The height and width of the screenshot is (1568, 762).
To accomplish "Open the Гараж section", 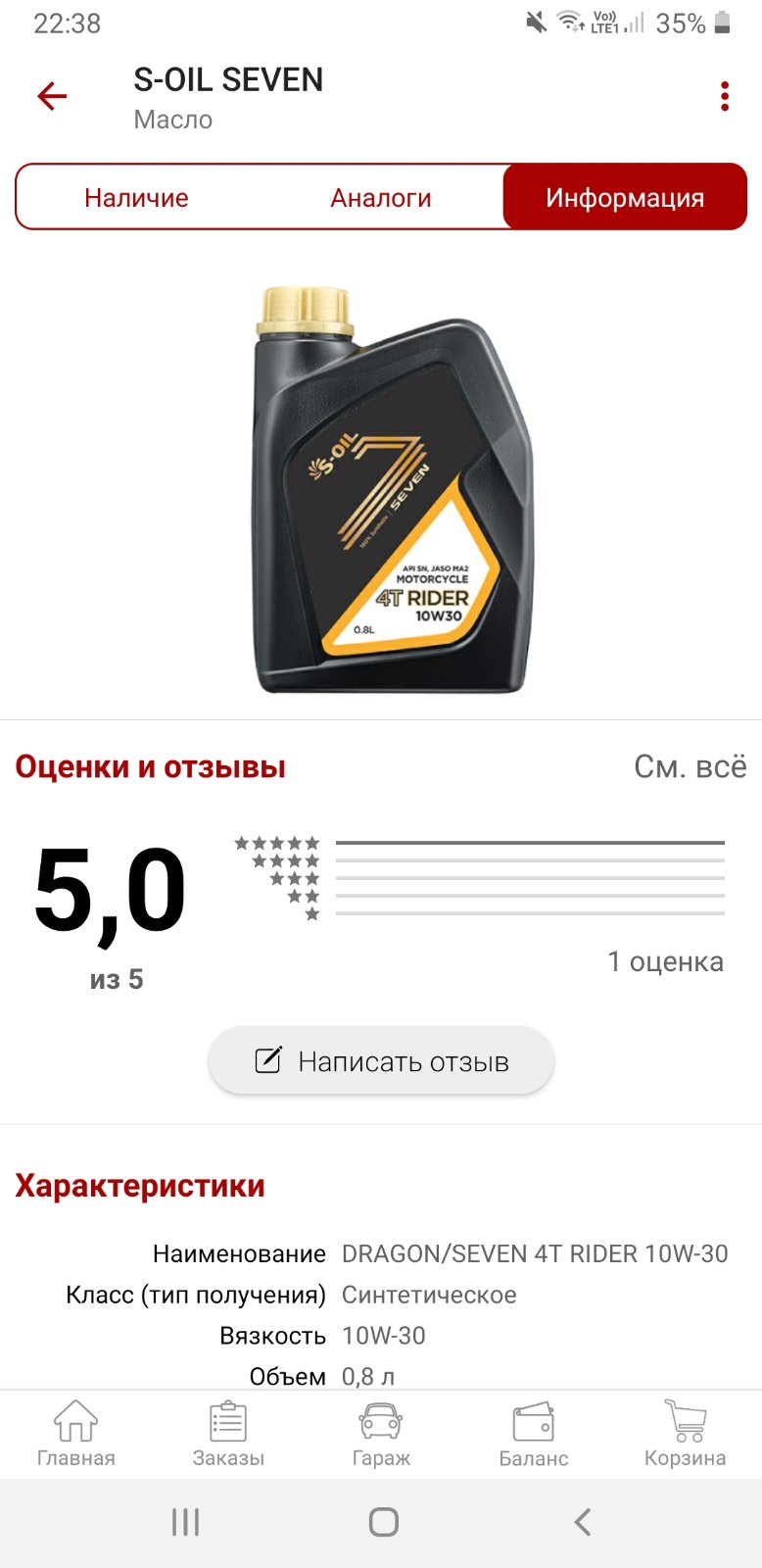I will pyautogui.click(x=381, y=1434).
